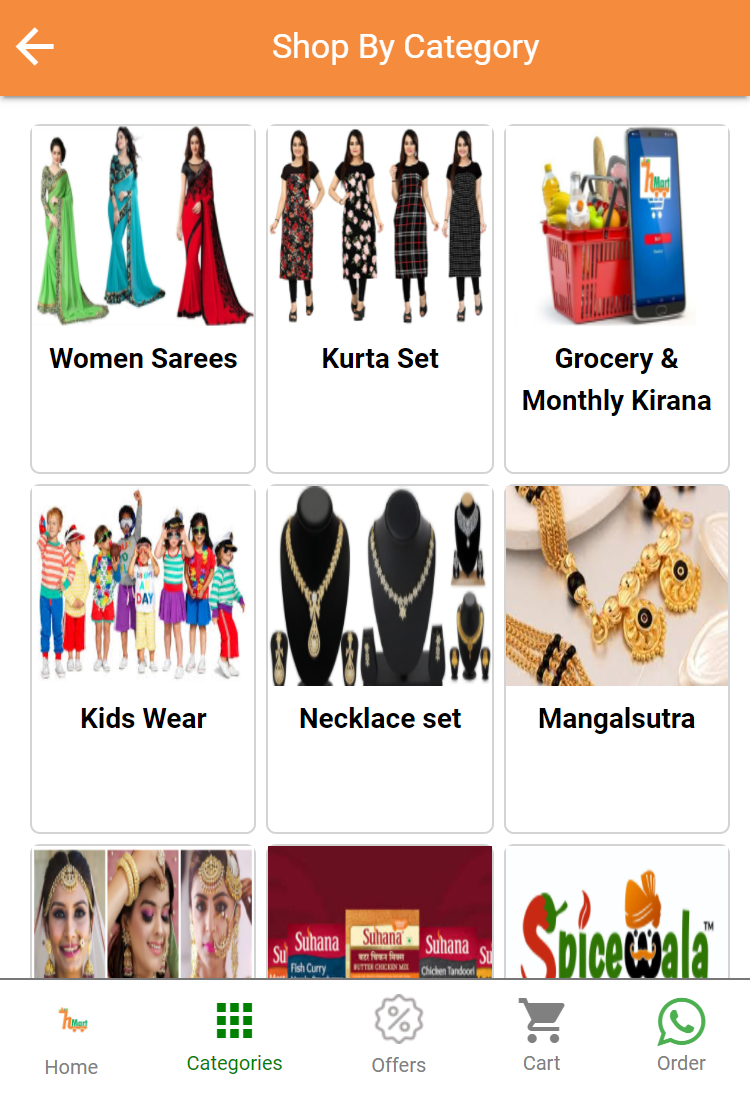Go back using the arrow icon
Viewport: 750px width, 1096px height.
click(35, 46)
